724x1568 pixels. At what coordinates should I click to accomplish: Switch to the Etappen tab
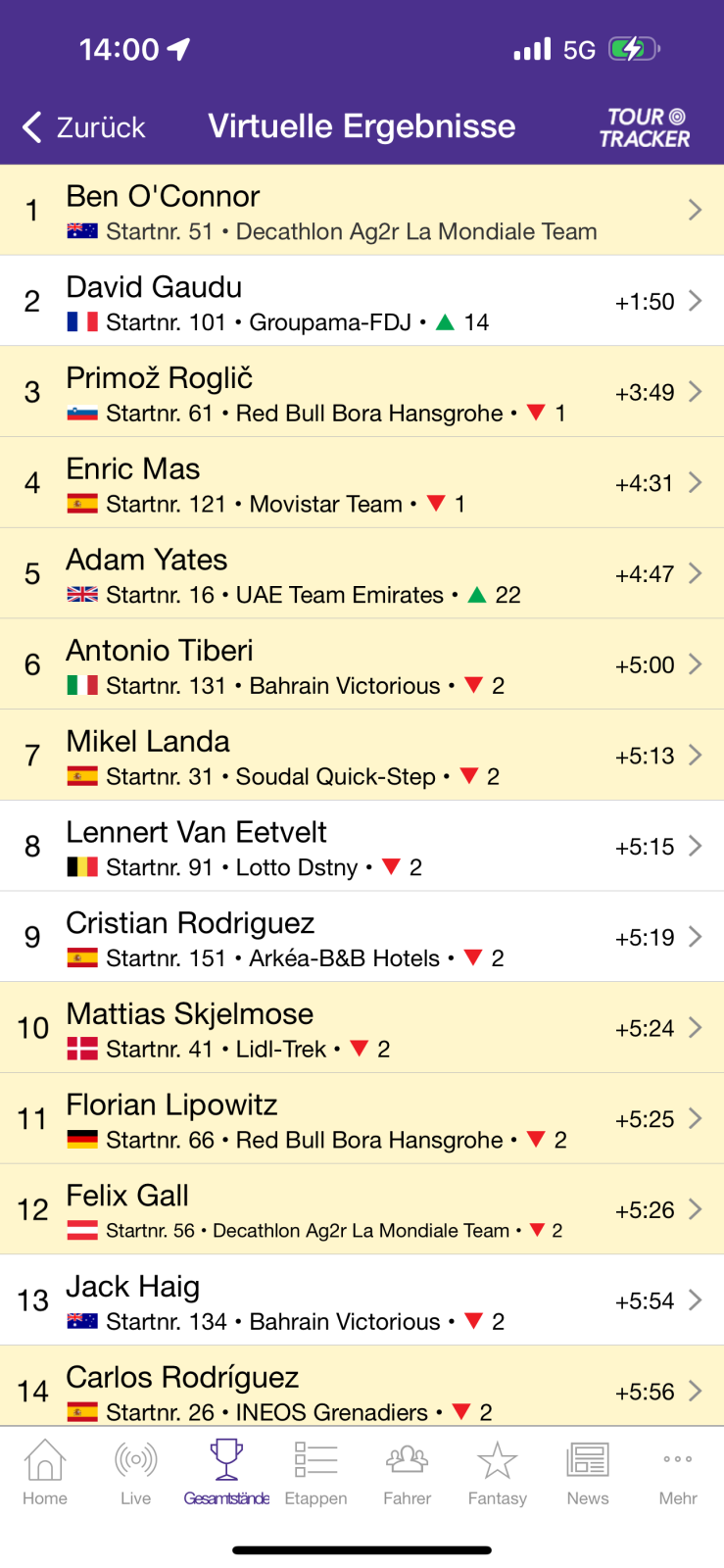click(316, 1472)
